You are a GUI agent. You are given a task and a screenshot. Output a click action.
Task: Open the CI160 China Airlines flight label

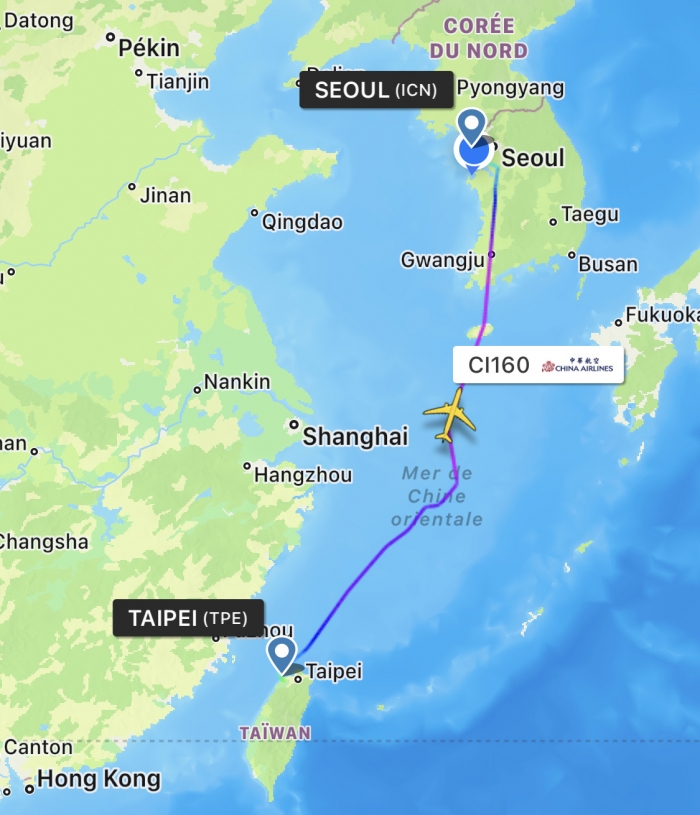(x=539, y=365)
